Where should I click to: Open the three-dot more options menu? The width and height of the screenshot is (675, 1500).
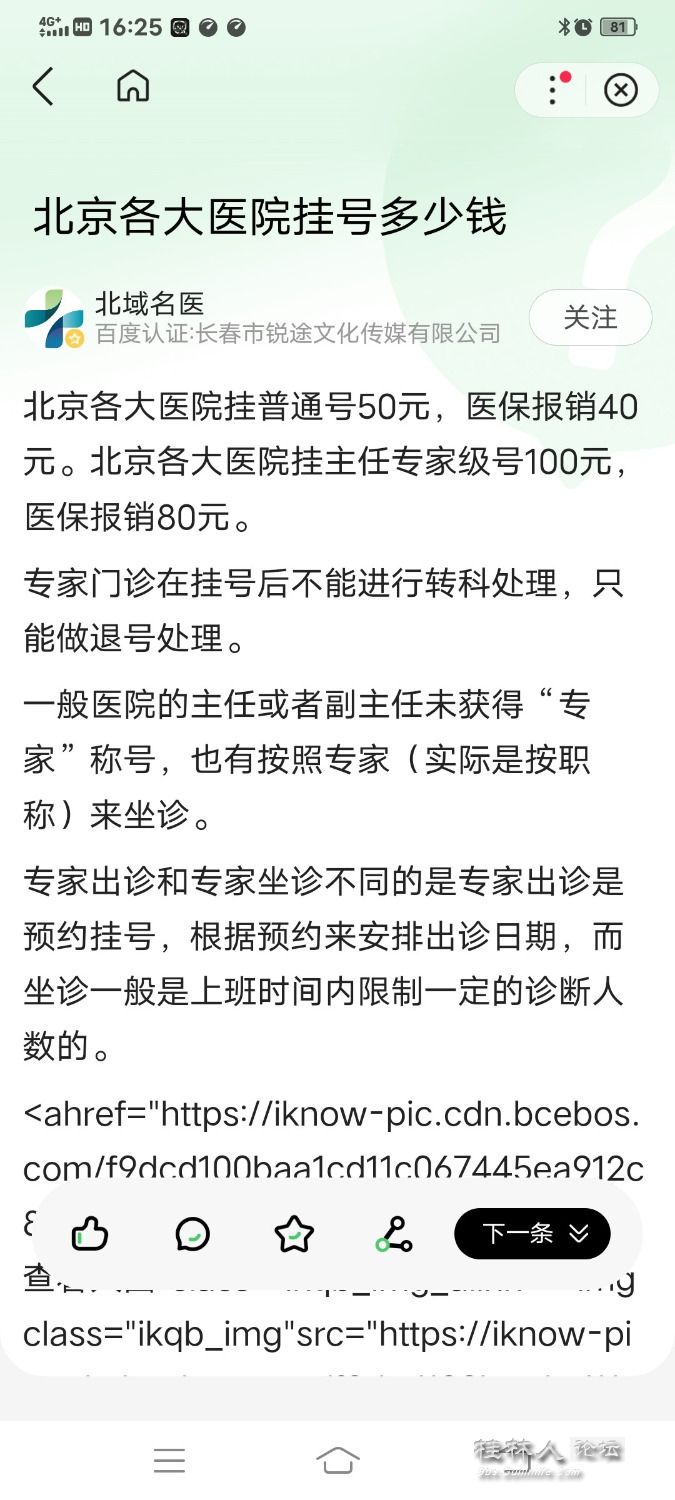(552, 90)
